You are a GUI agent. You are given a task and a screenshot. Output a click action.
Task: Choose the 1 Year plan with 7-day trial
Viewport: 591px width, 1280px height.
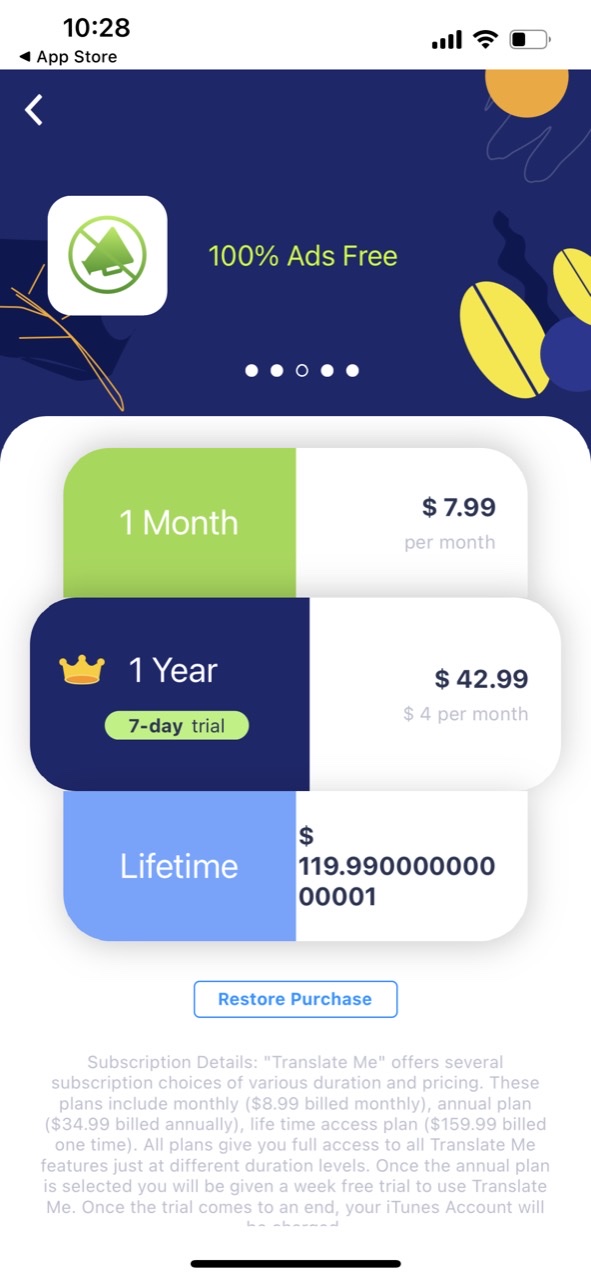295,694
